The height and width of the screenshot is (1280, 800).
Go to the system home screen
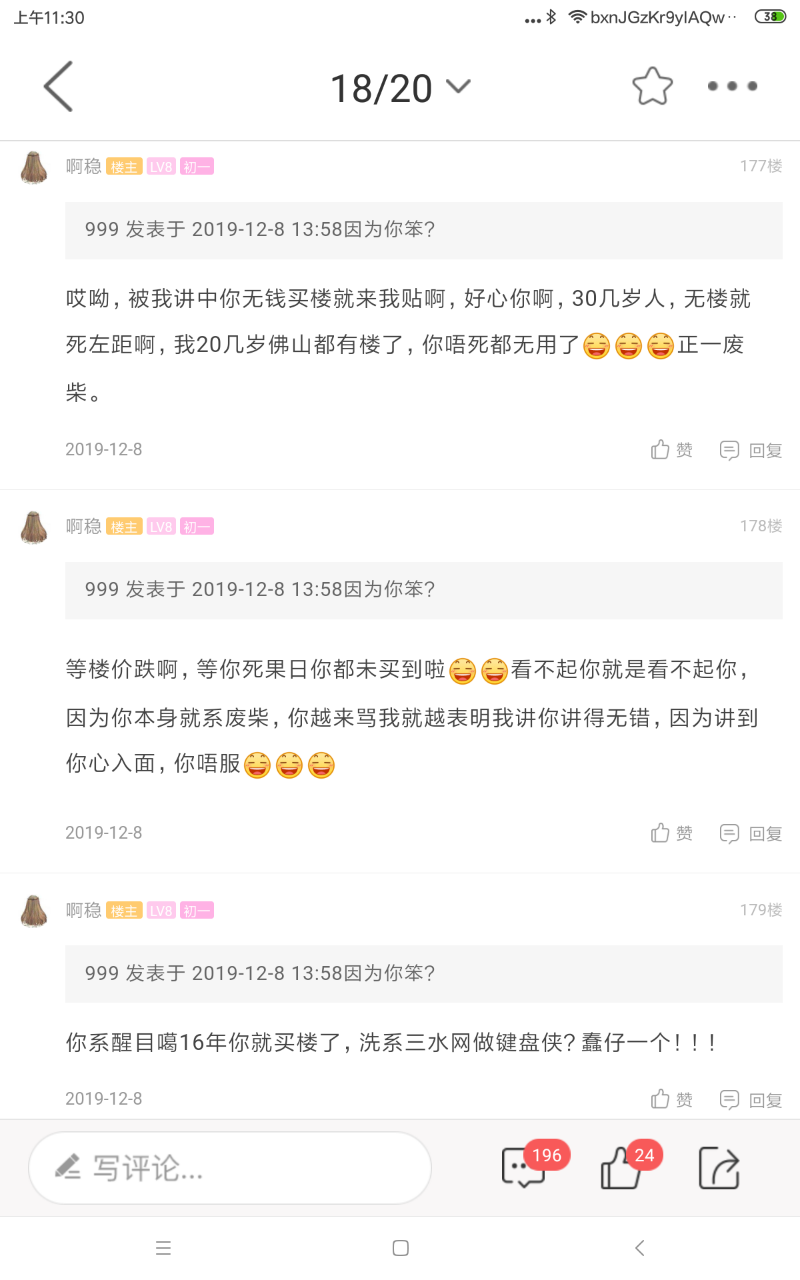pyautogui.click(x=400, y=1248)
